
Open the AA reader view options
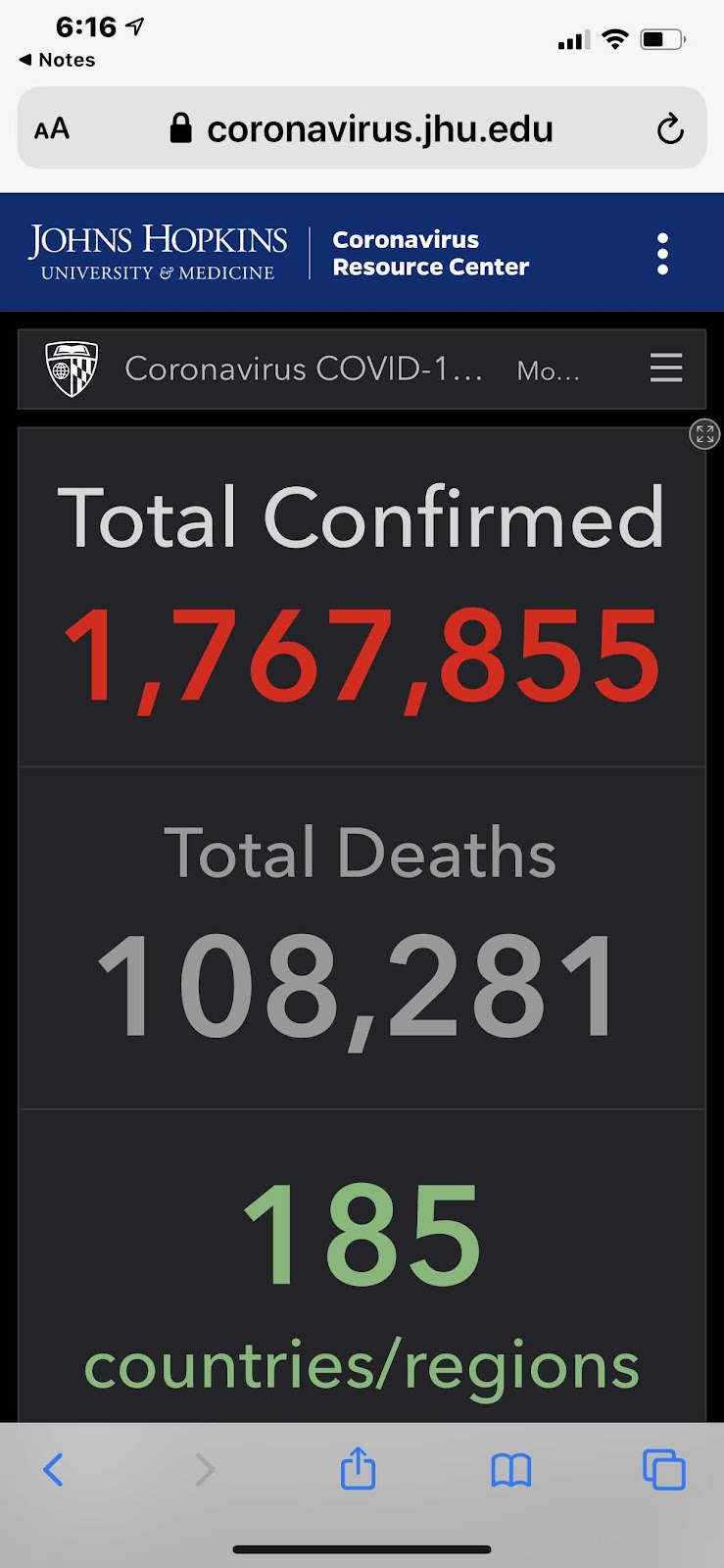click(x=52, y=129)
